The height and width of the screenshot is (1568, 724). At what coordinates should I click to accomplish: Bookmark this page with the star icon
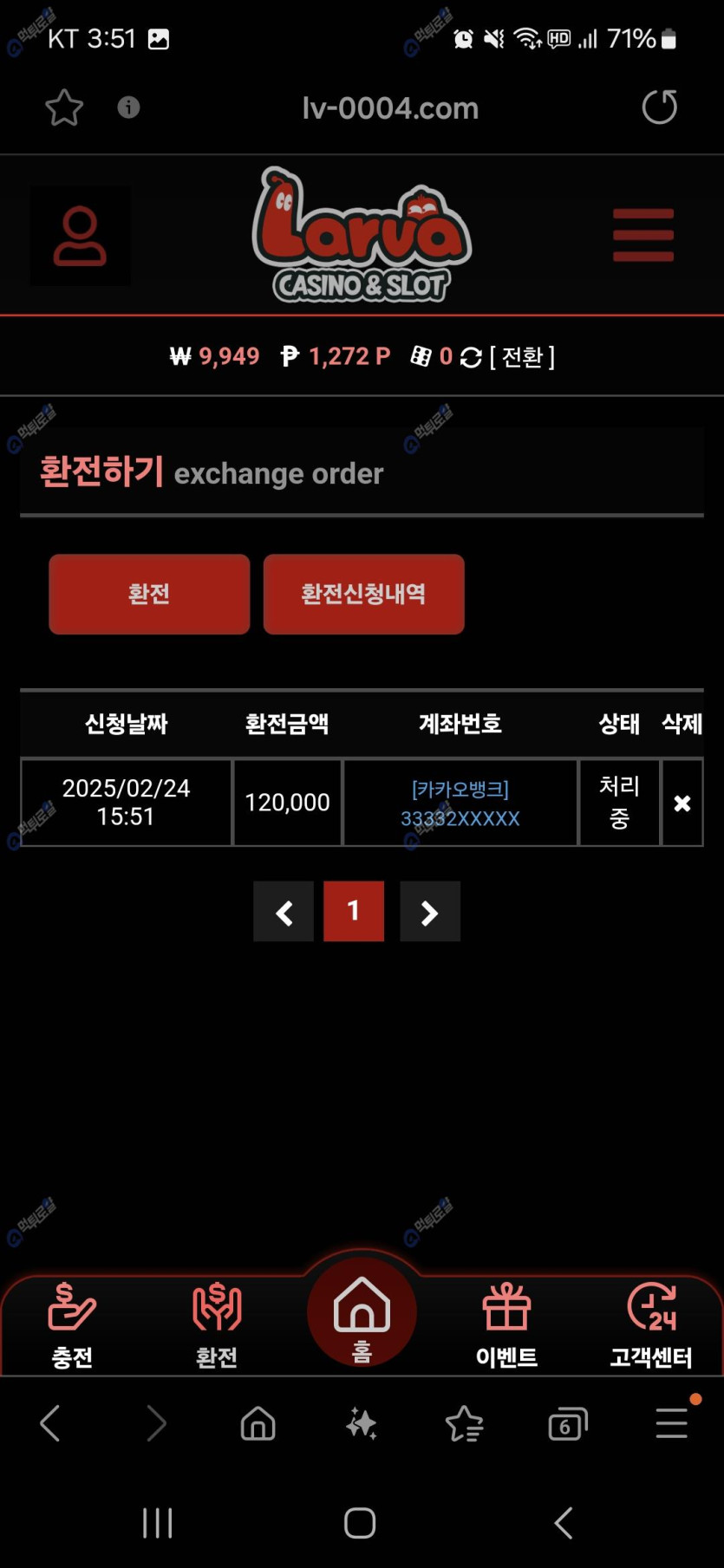63,108
